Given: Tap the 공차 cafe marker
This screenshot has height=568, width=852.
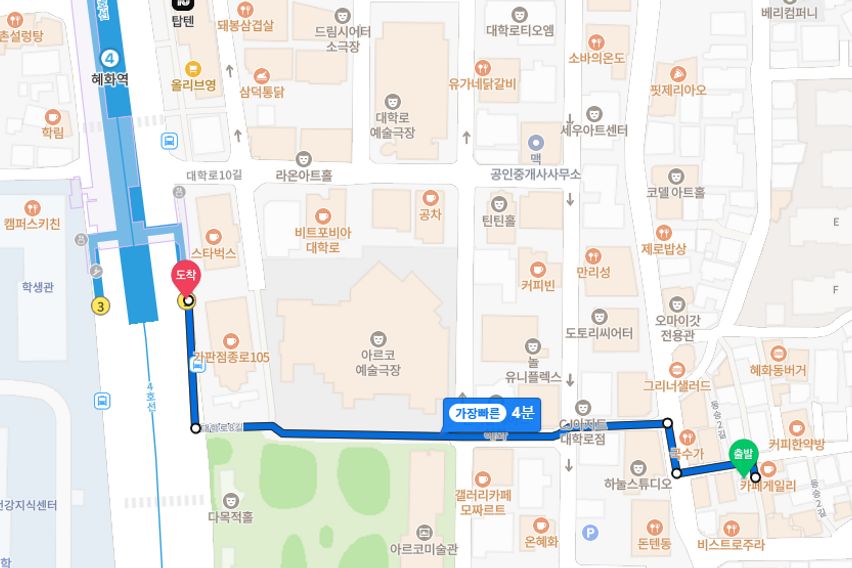Looking at the screenshot, I should coord(430,197).
